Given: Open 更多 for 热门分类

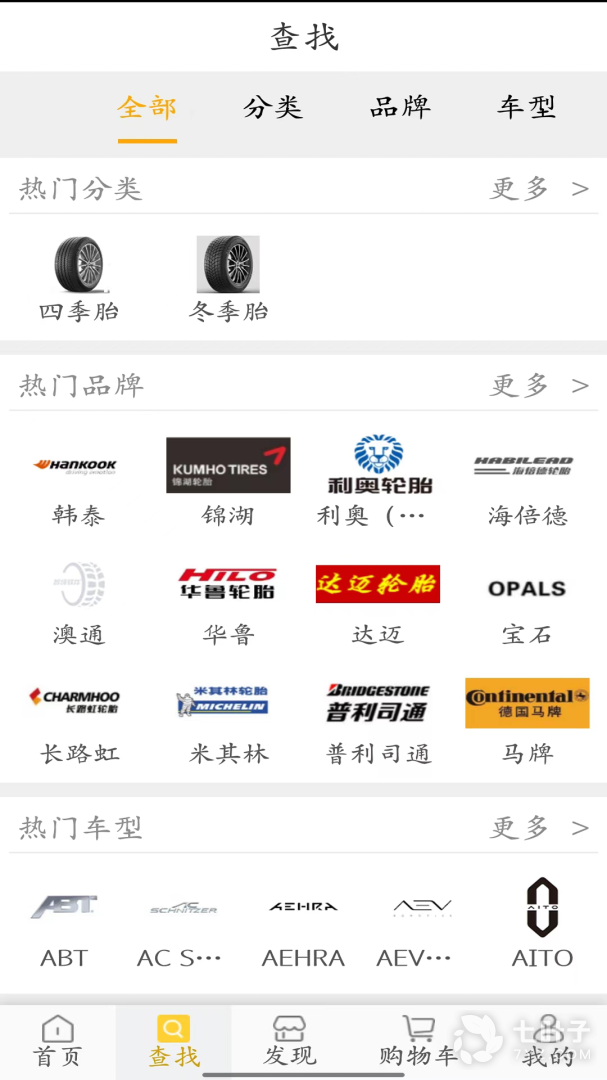Looking at the screenshot, I should pyautogui.click(x=538, y=188).
